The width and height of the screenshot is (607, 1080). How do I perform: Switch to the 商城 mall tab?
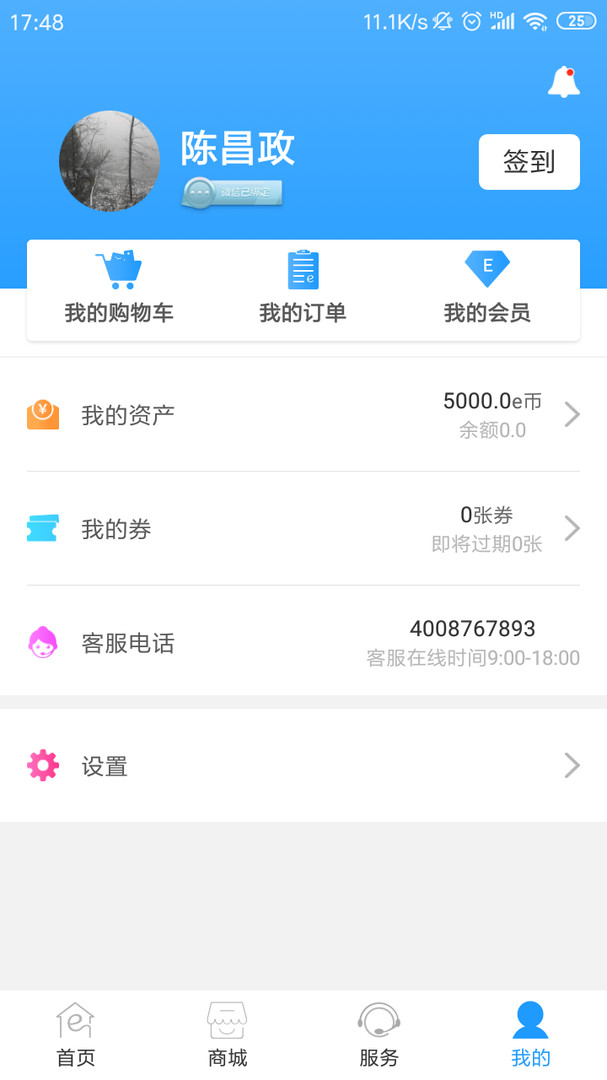click(227, 1036)
